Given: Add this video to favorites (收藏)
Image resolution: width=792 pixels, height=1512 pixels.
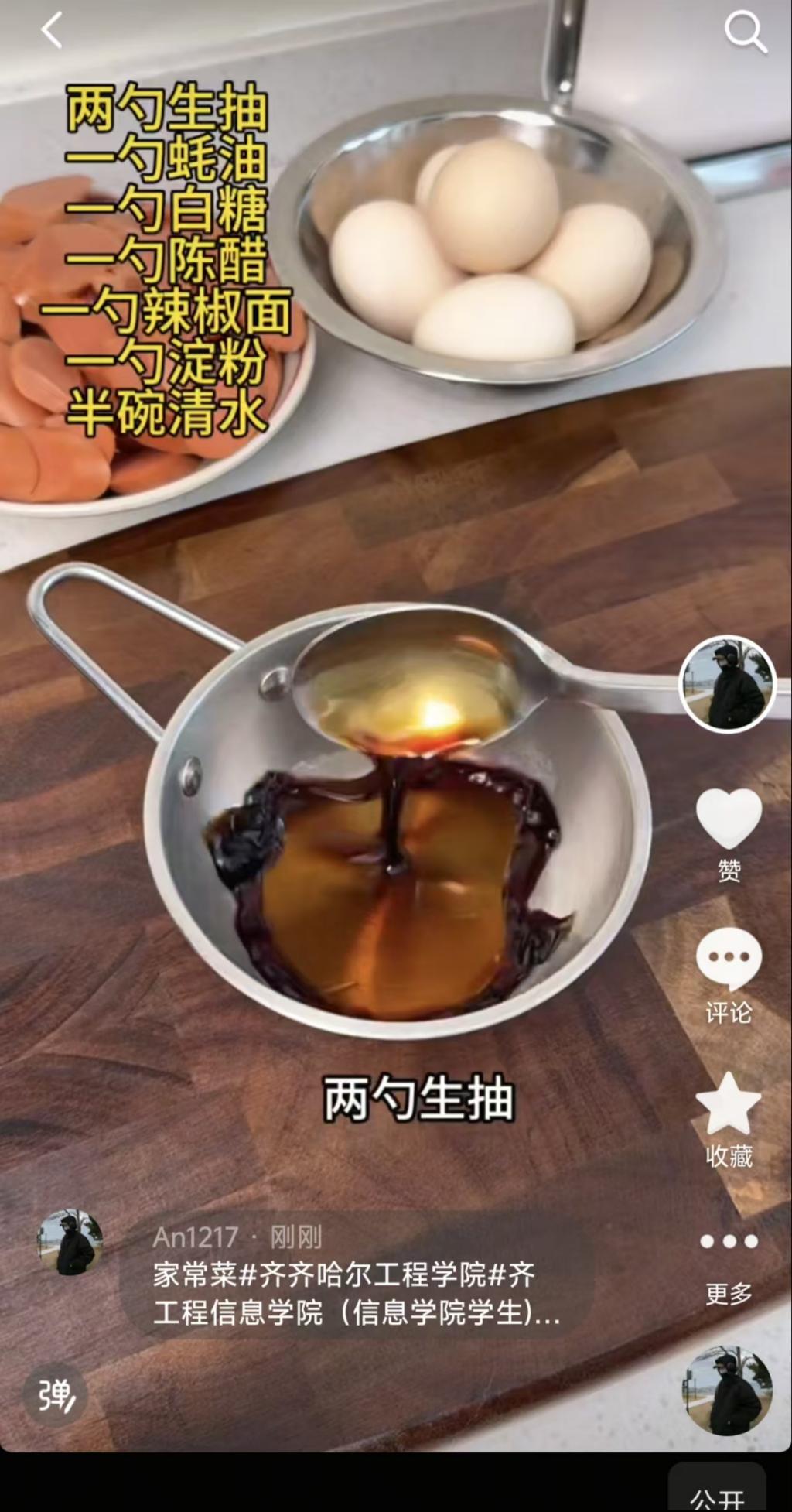Looking at the screenshot, I should pos(729,1105).
